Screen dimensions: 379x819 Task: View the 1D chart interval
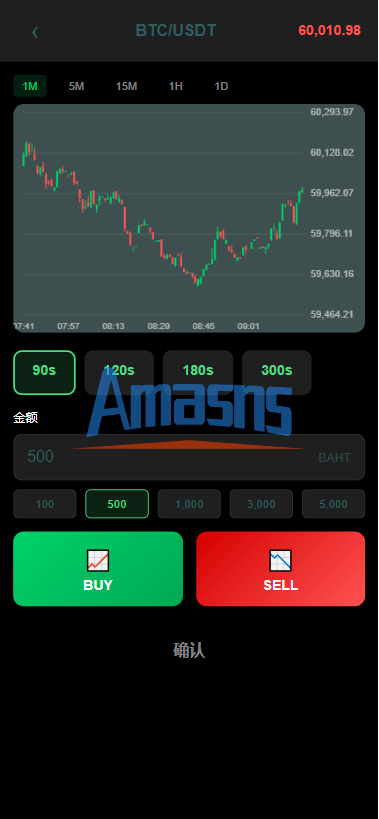221,86
